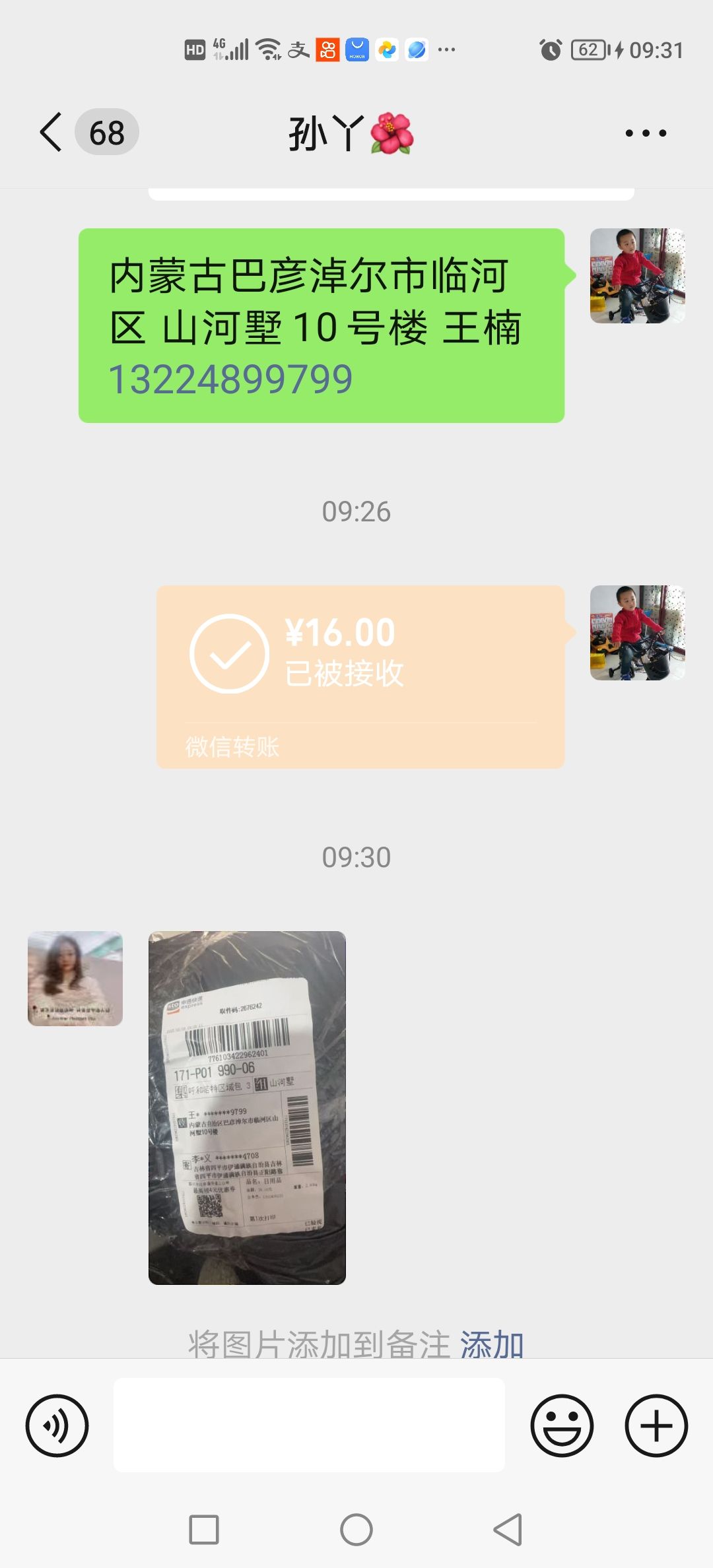This screenshot has width=713, height=1568.
Task: Focus the message text field
Action: pos(309,1425)
